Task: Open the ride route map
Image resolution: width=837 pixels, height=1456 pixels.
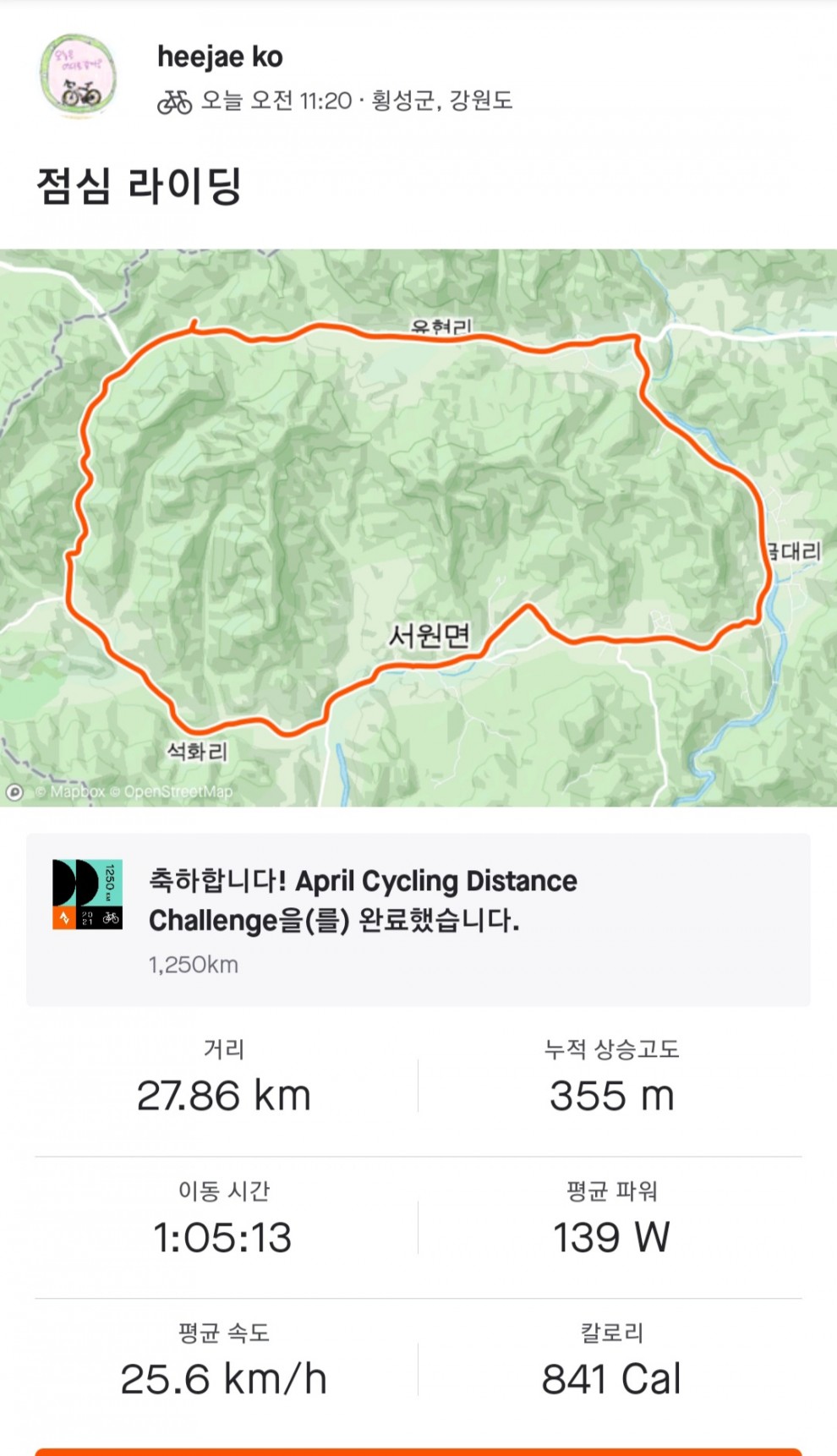Action: [418, 507]
